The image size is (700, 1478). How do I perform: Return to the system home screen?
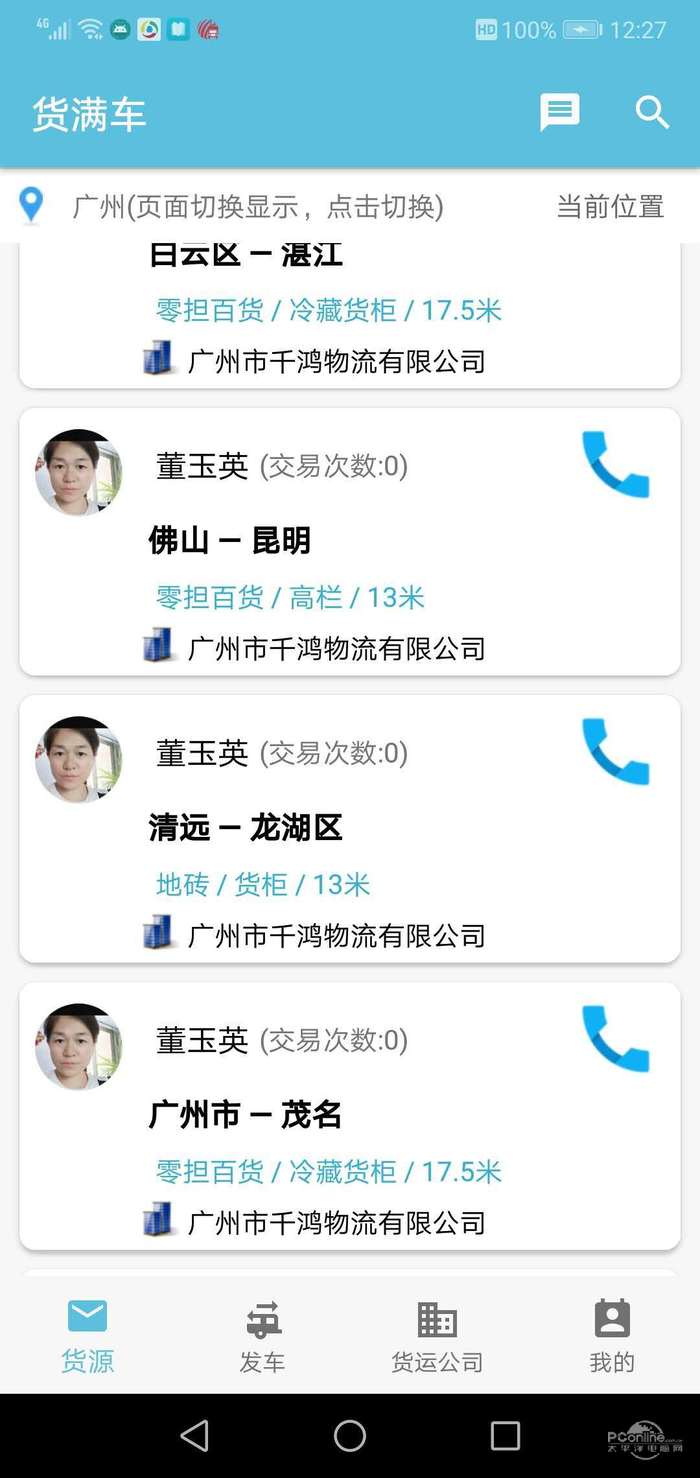[350, 1436]
